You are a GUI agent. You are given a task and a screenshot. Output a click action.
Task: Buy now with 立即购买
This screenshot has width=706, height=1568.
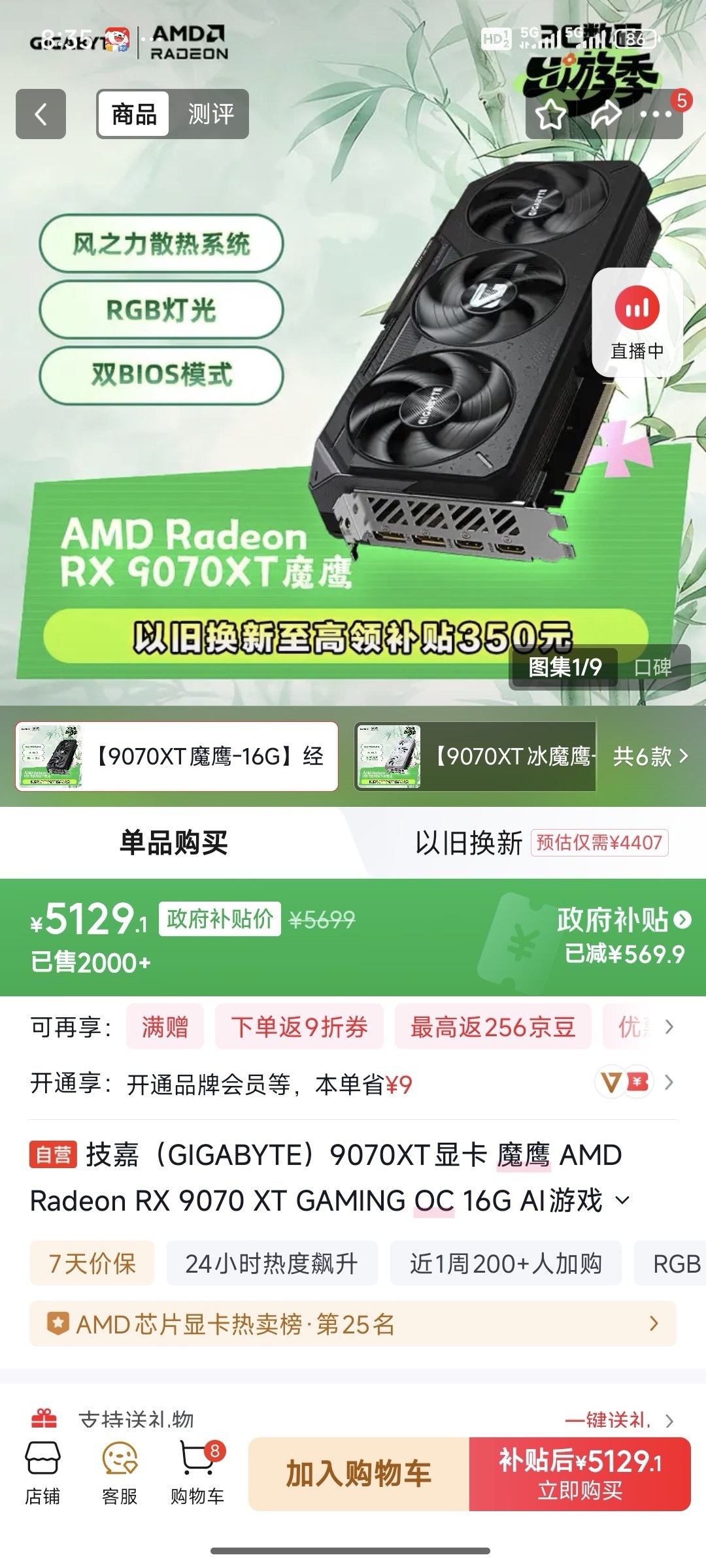(x=580, y=1474)
